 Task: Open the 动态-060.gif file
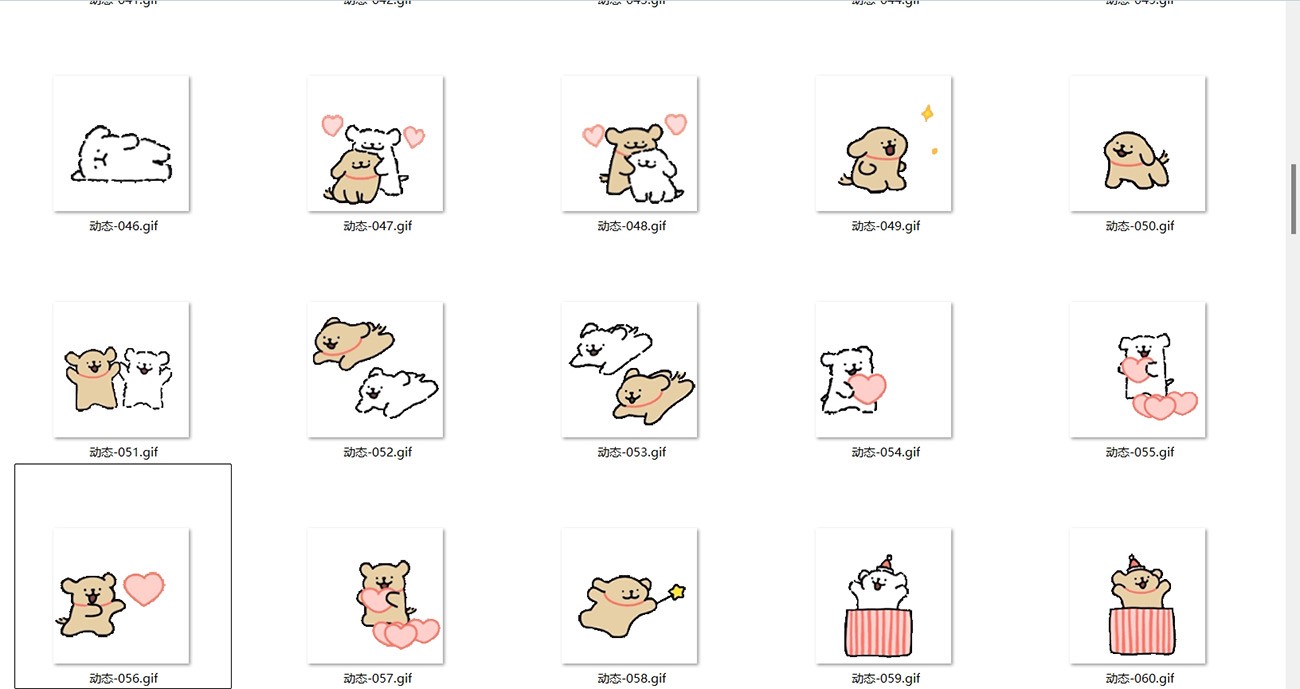1137,596
